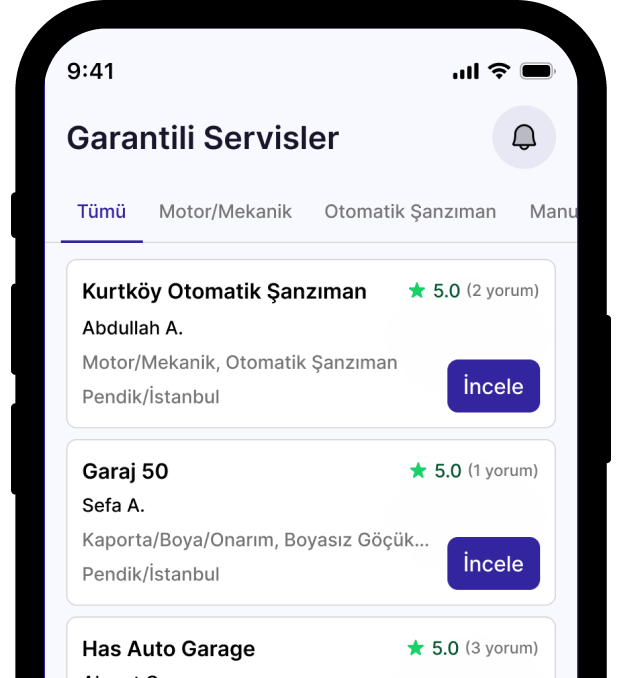Switch to the Otomatik Şanzıman tab
Screen dimensions: 621x678
(x=410, y=212)
